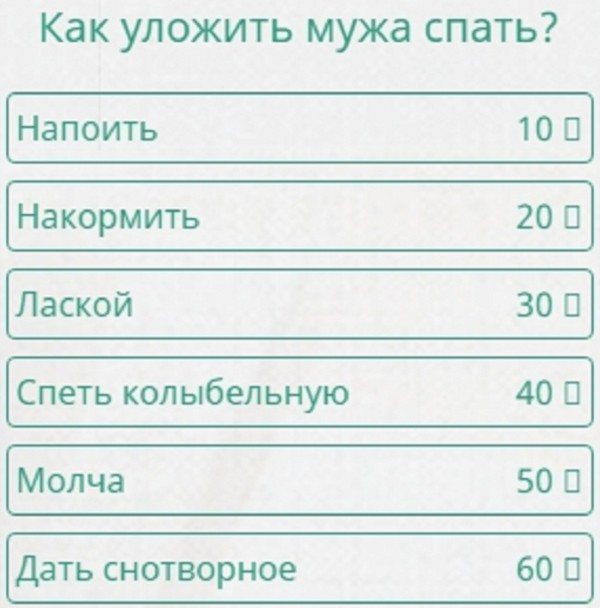Choose the answer Накормить

300,216
